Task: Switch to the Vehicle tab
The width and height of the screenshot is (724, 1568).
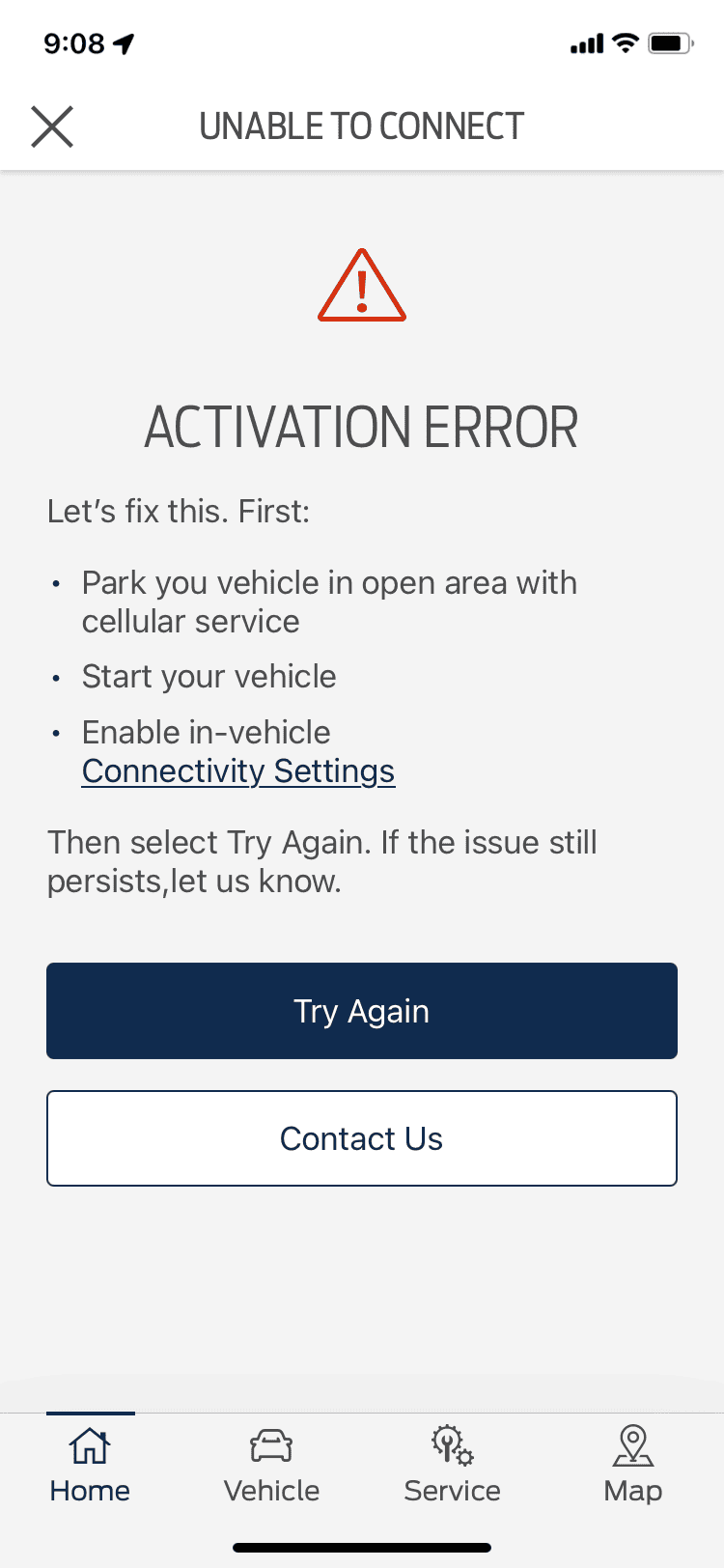Action: (271, 1466)
